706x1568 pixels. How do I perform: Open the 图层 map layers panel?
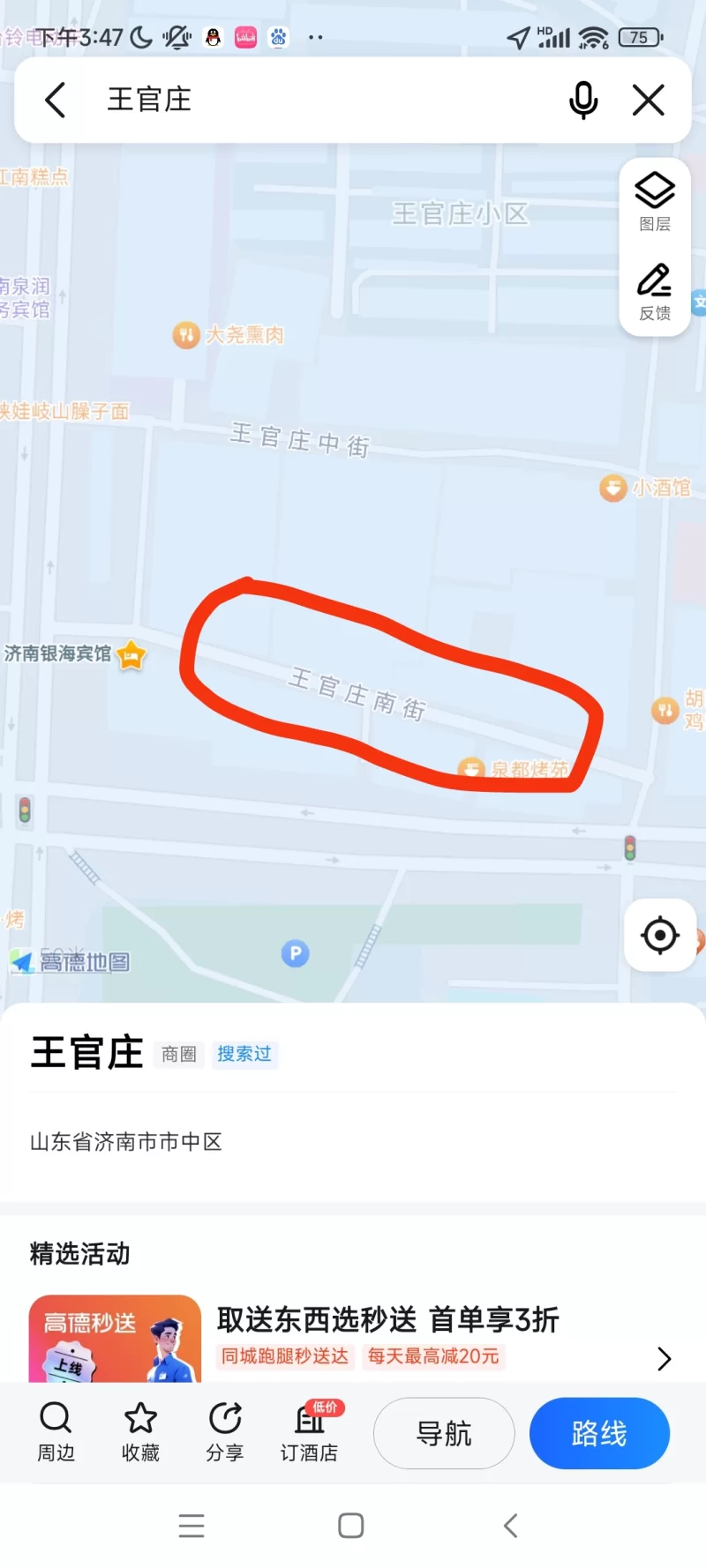[x=655, y=201]
